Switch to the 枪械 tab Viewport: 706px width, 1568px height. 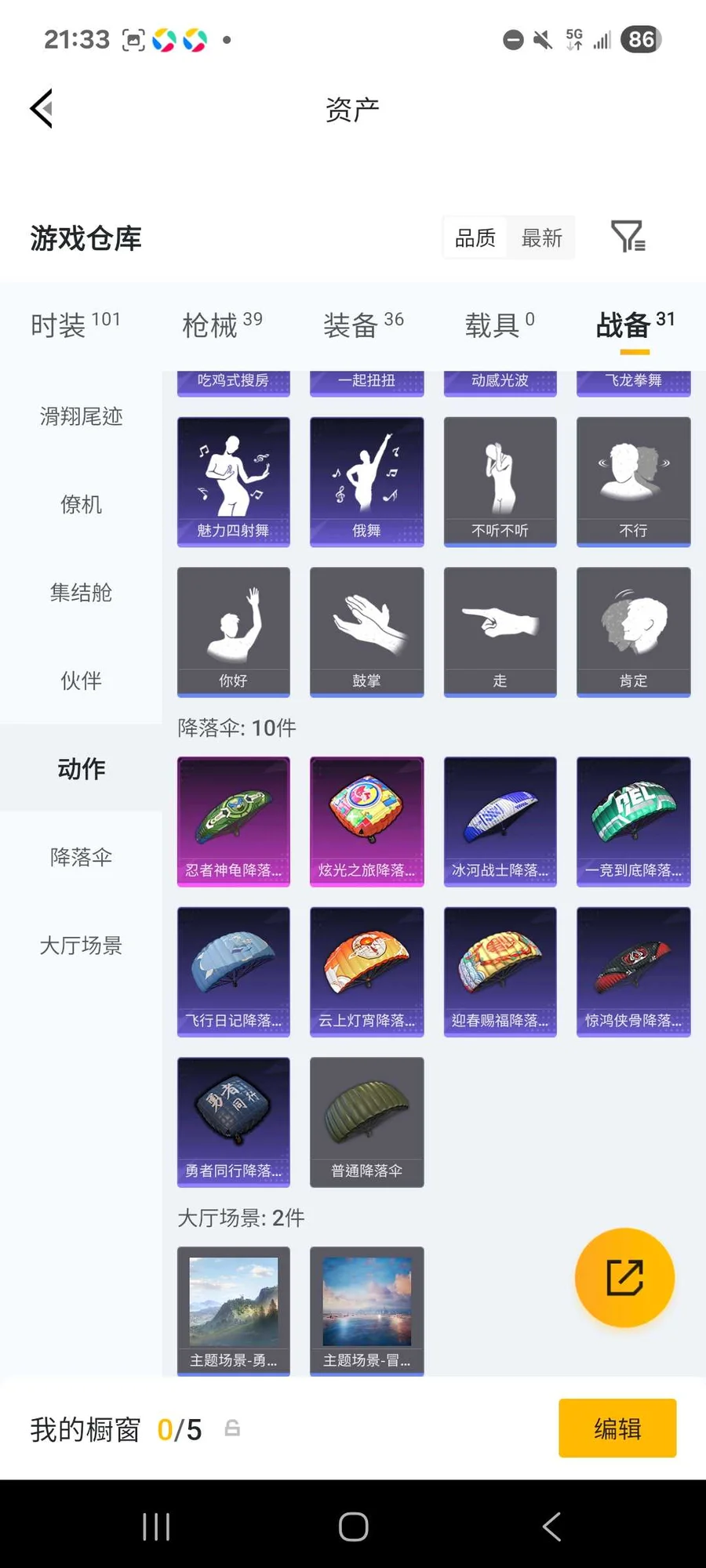pos(222,324)
